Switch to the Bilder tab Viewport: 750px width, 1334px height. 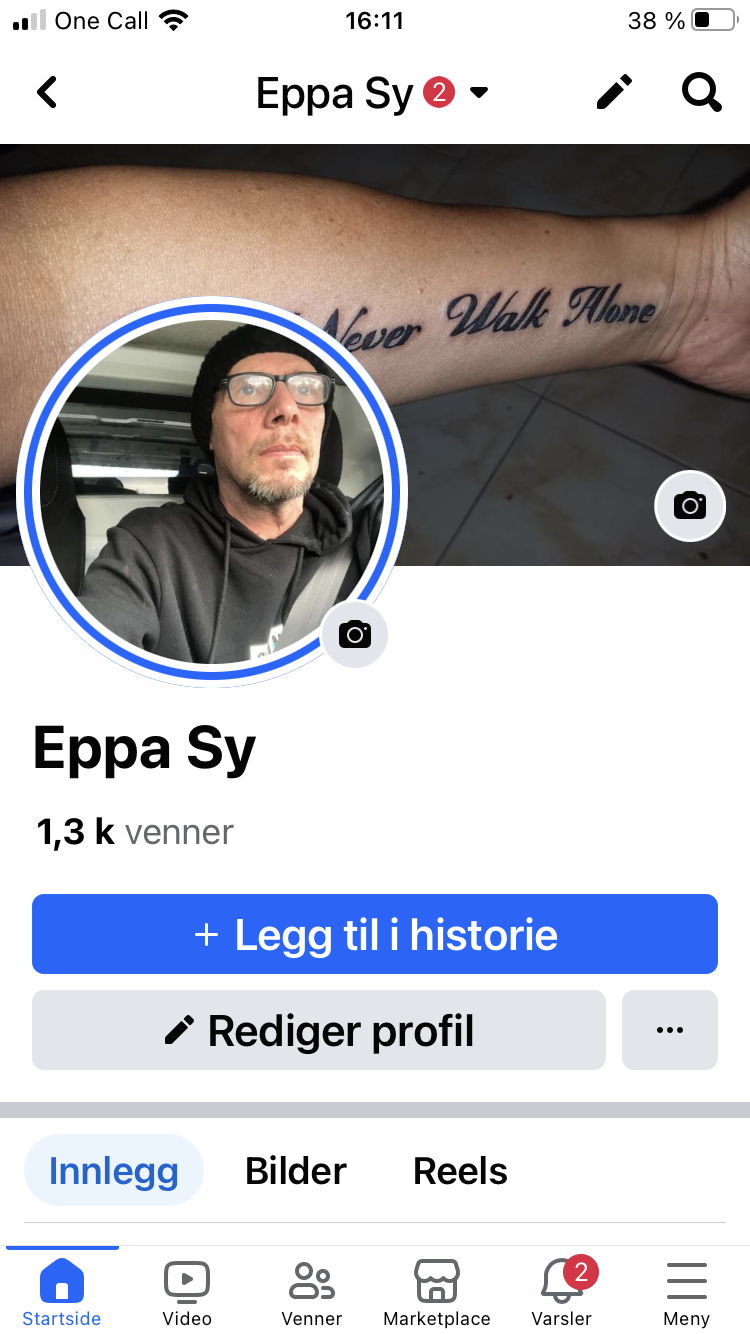pos(296,1171)
